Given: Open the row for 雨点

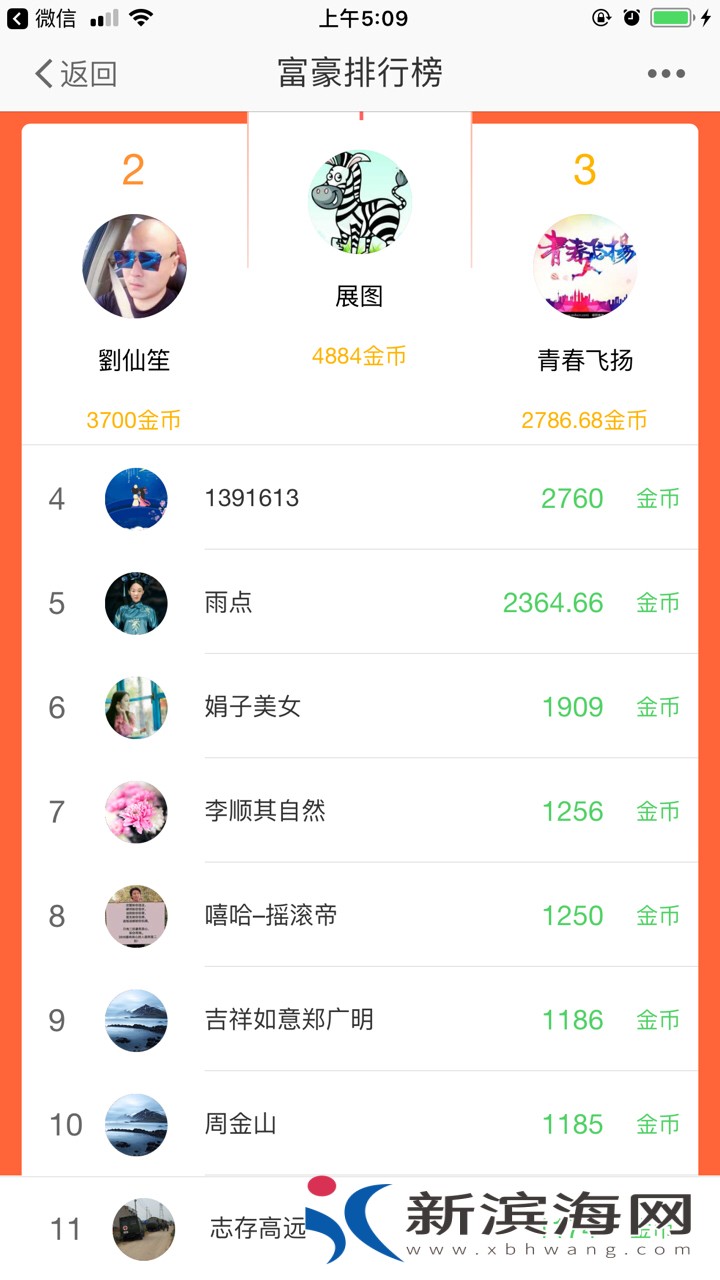Looking at the screenshot, I should point(360,602).
